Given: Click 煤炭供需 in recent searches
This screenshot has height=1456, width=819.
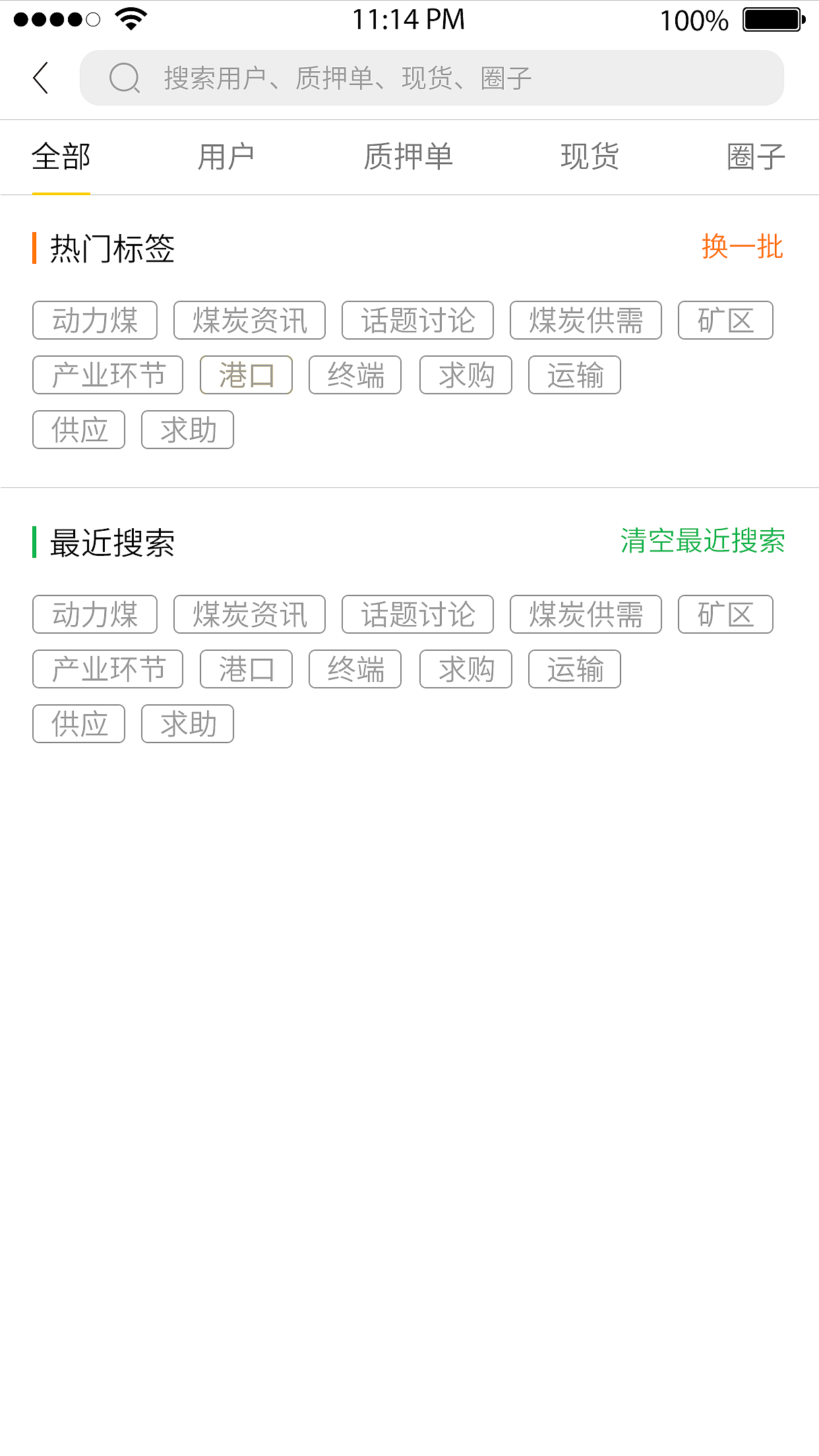Looking at the screenshot, I should click(x=586, y=615).
